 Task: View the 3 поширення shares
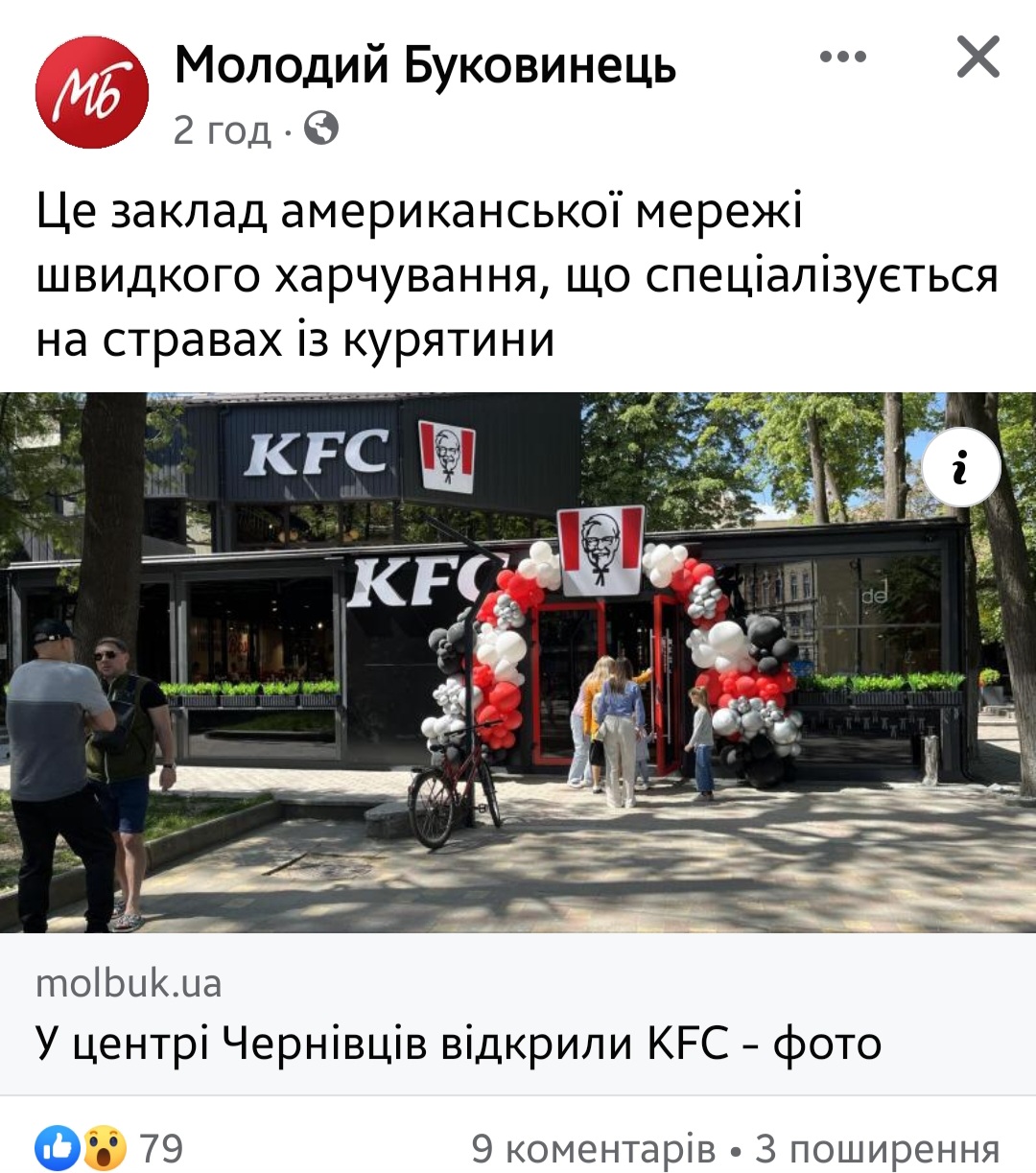pos(877,1148)
